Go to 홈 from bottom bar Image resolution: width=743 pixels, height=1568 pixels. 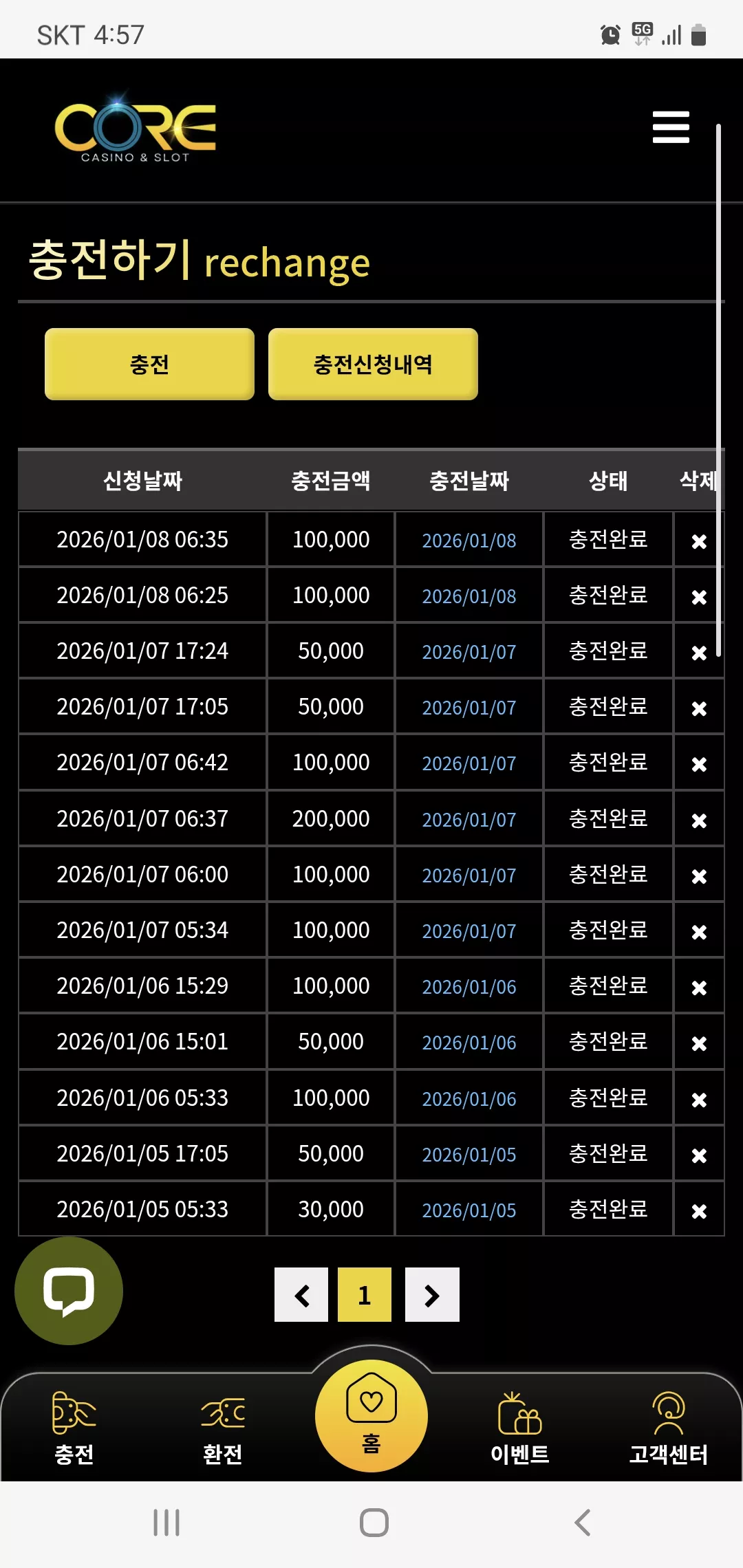click(x=371, y=1415)
